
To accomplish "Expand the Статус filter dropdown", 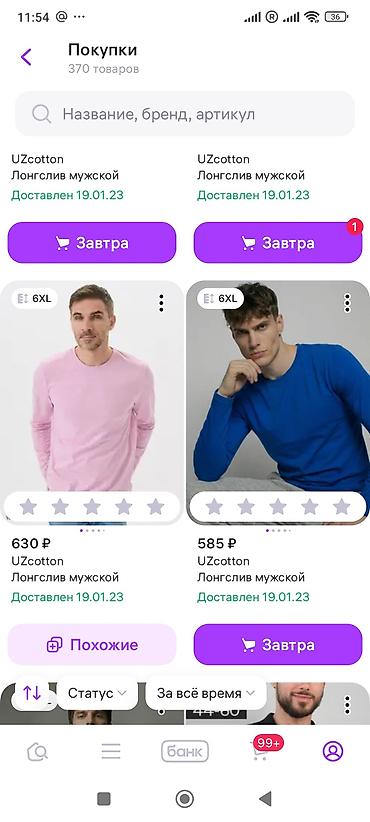I will 97,693.
